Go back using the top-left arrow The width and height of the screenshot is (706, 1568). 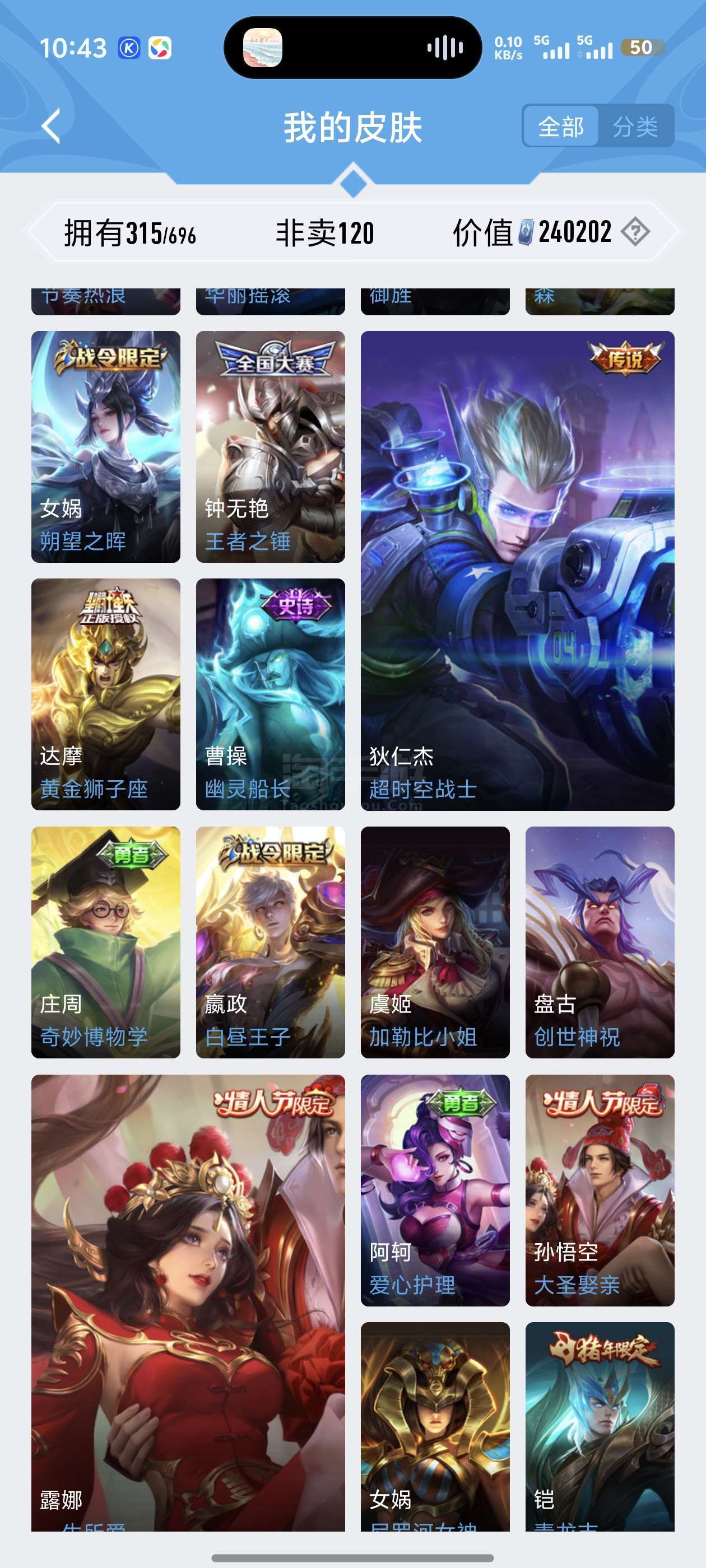52,127
